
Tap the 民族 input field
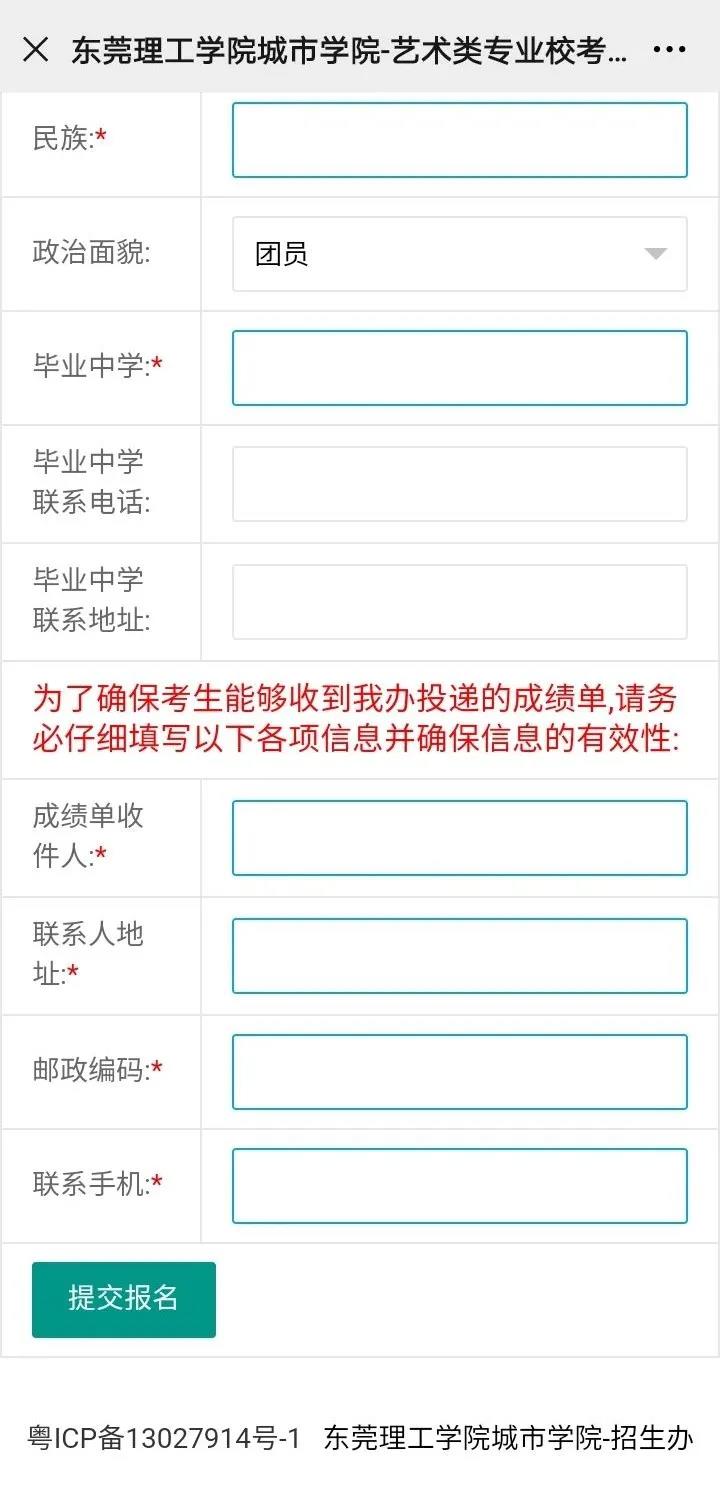459,140
